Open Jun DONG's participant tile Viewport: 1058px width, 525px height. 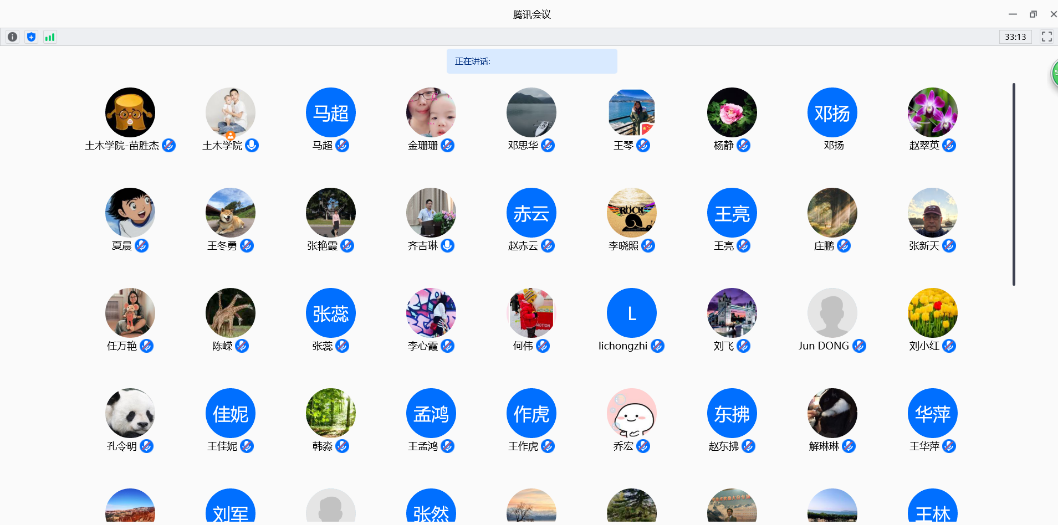[832, 313]
